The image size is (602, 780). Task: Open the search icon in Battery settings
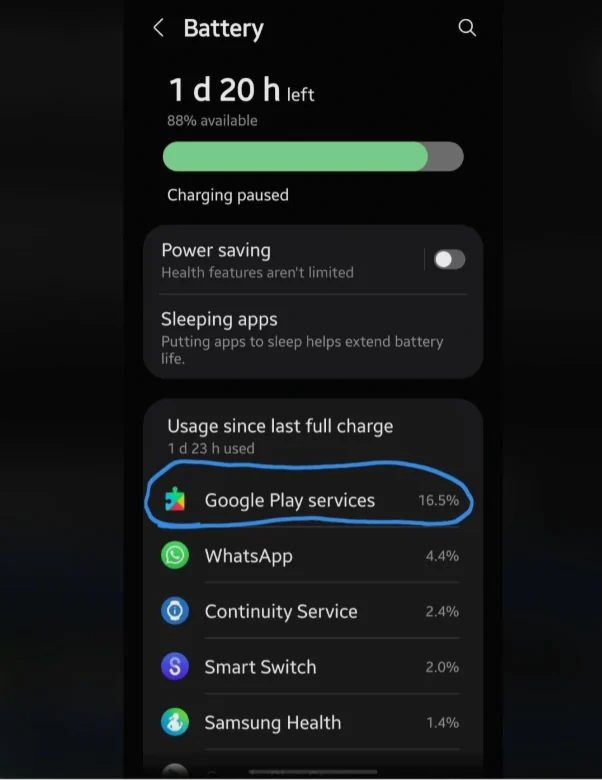click(467, 29)
